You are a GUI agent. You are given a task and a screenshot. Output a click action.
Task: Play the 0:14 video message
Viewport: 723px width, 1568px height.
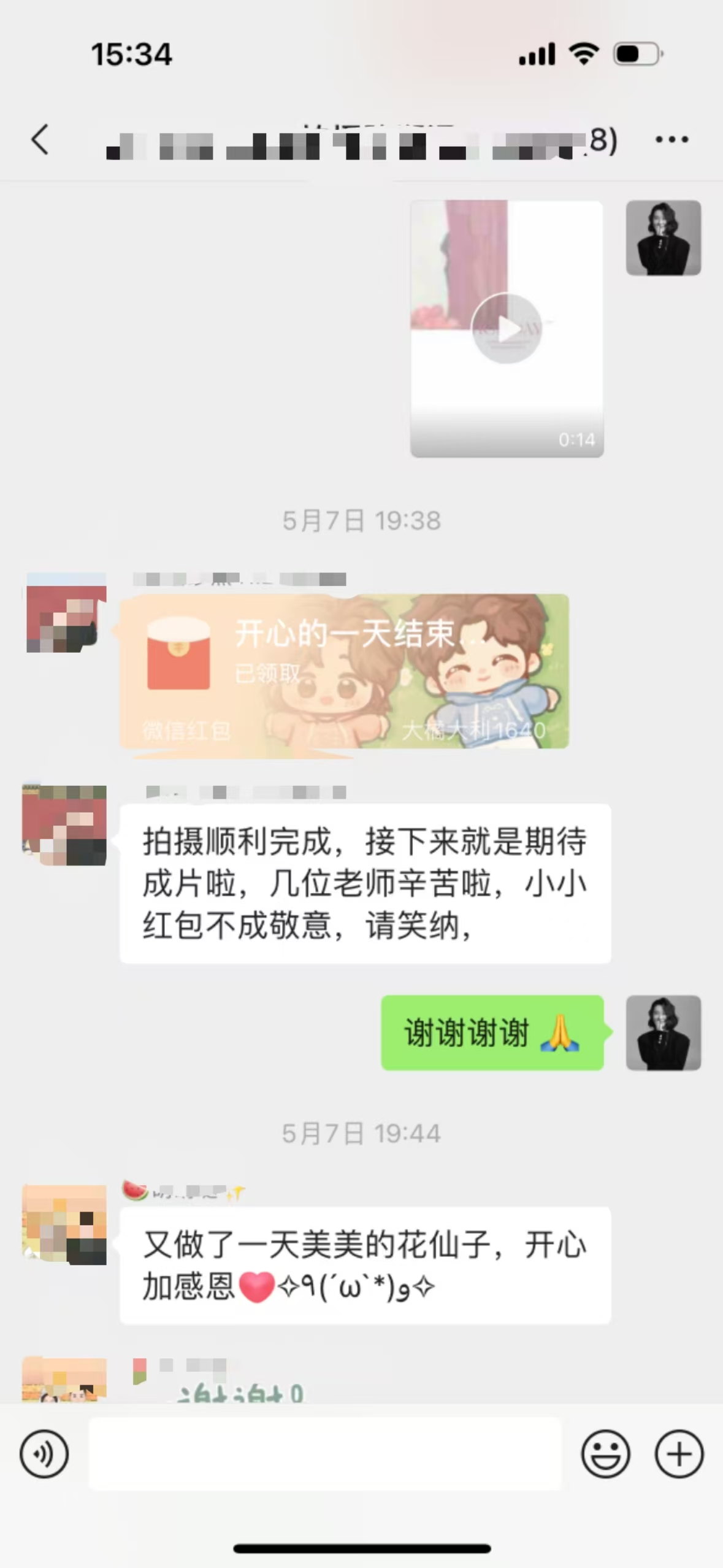506,329
